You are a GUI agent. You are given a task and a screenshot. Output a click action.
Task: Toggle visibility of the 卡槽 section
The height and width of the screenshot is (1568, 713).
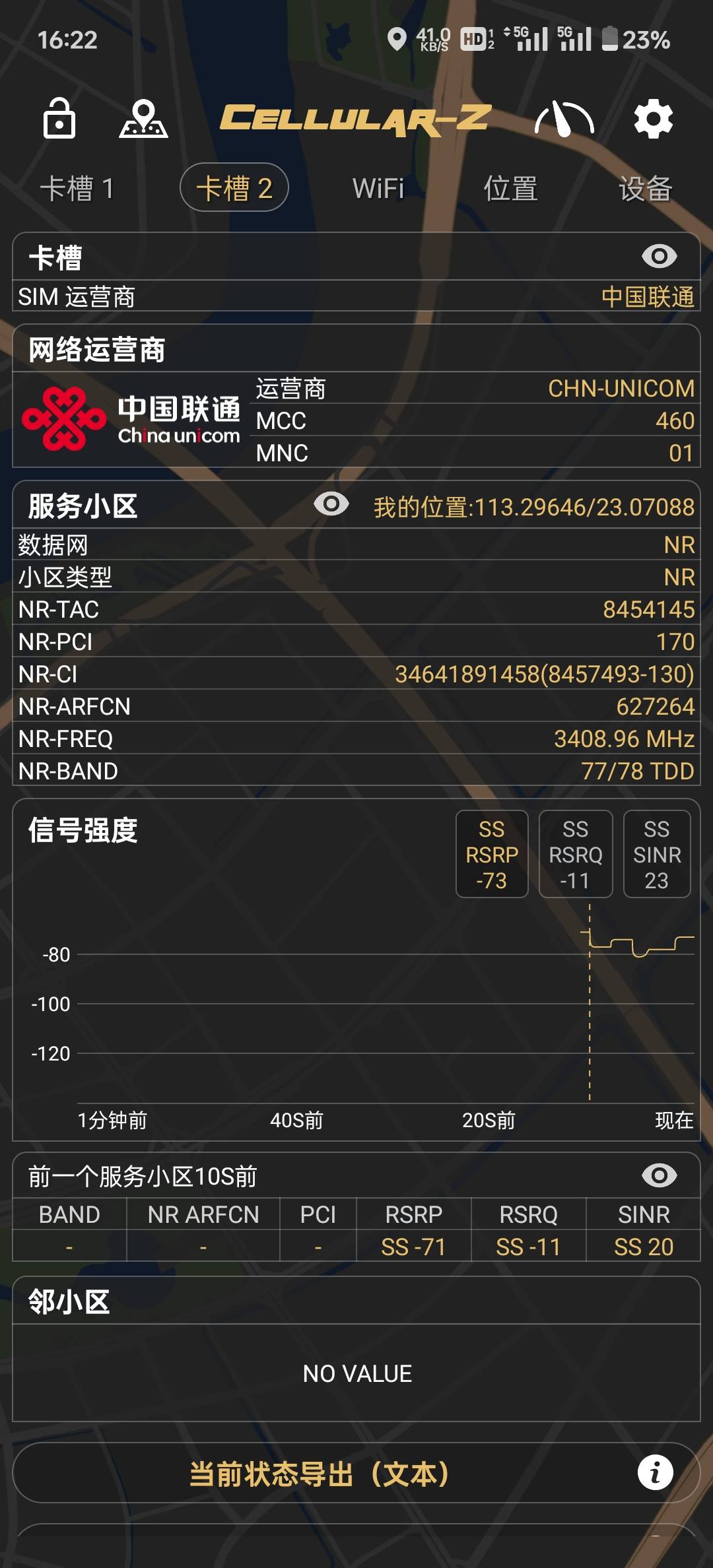pos(659,256)
